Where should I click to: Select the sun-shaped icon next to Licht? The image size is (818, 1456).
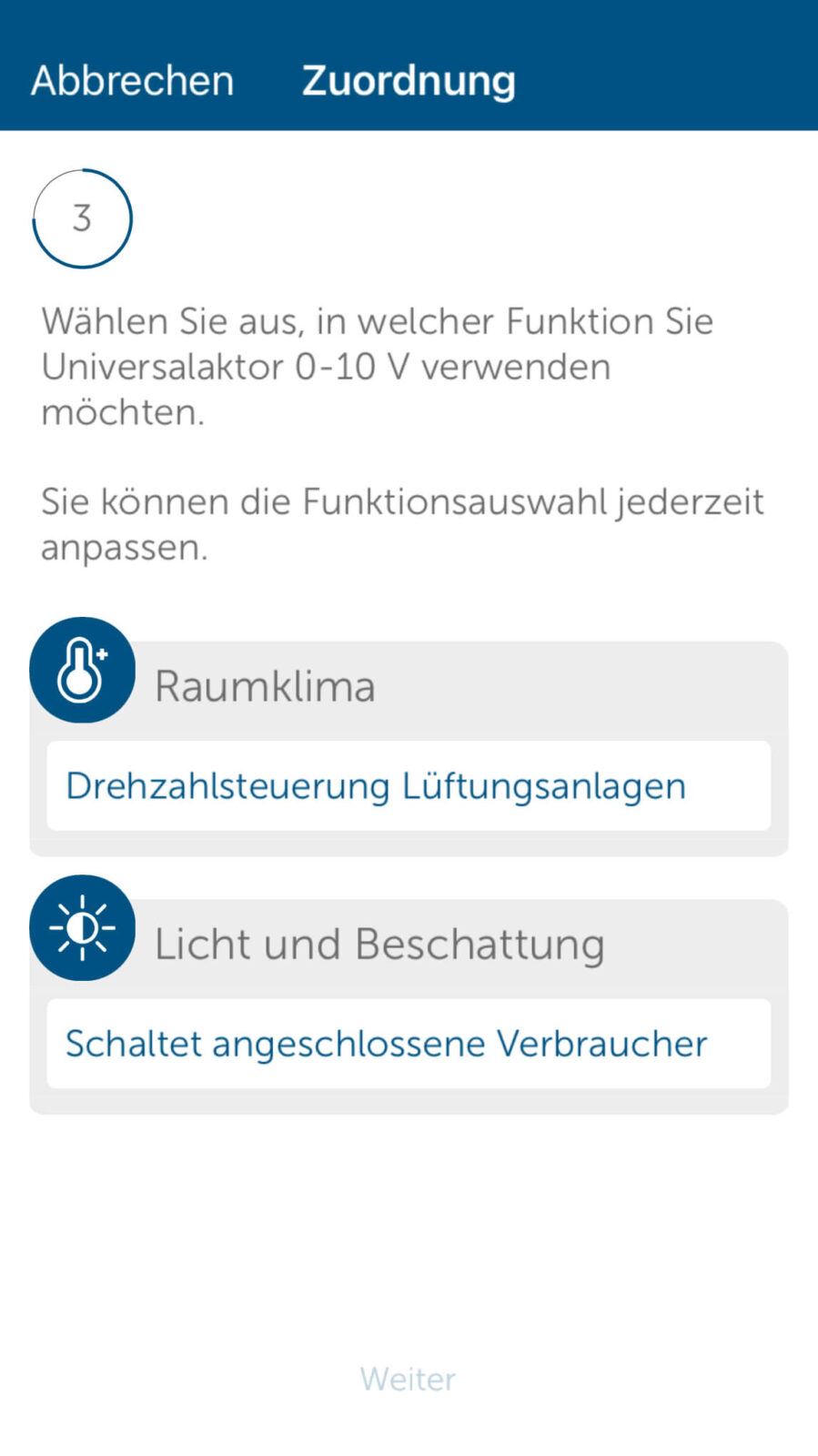pyautogui.click(x=82, y=927)
